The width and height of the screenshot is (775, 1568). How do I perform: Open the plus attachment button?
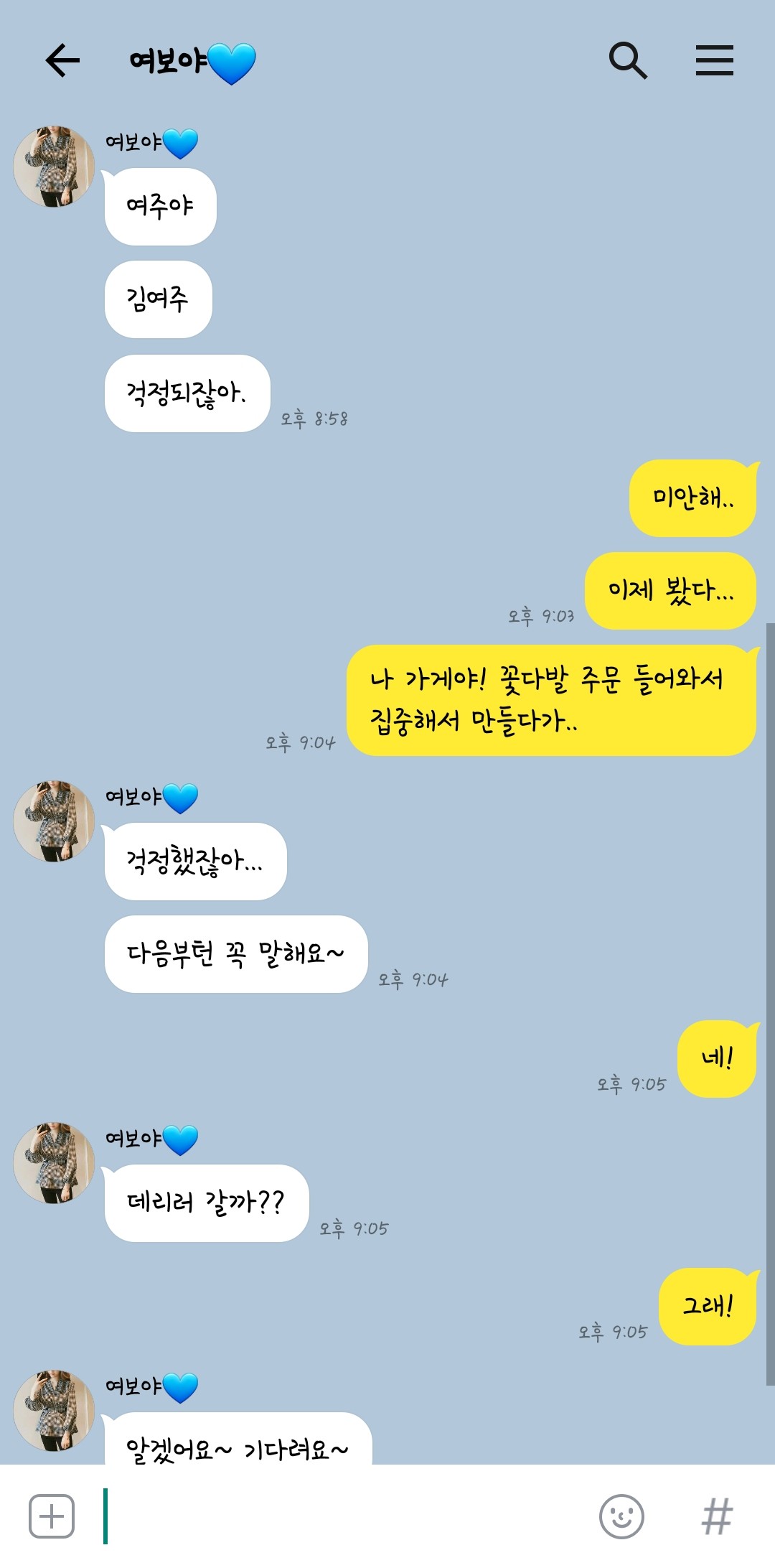[52, 1516]
